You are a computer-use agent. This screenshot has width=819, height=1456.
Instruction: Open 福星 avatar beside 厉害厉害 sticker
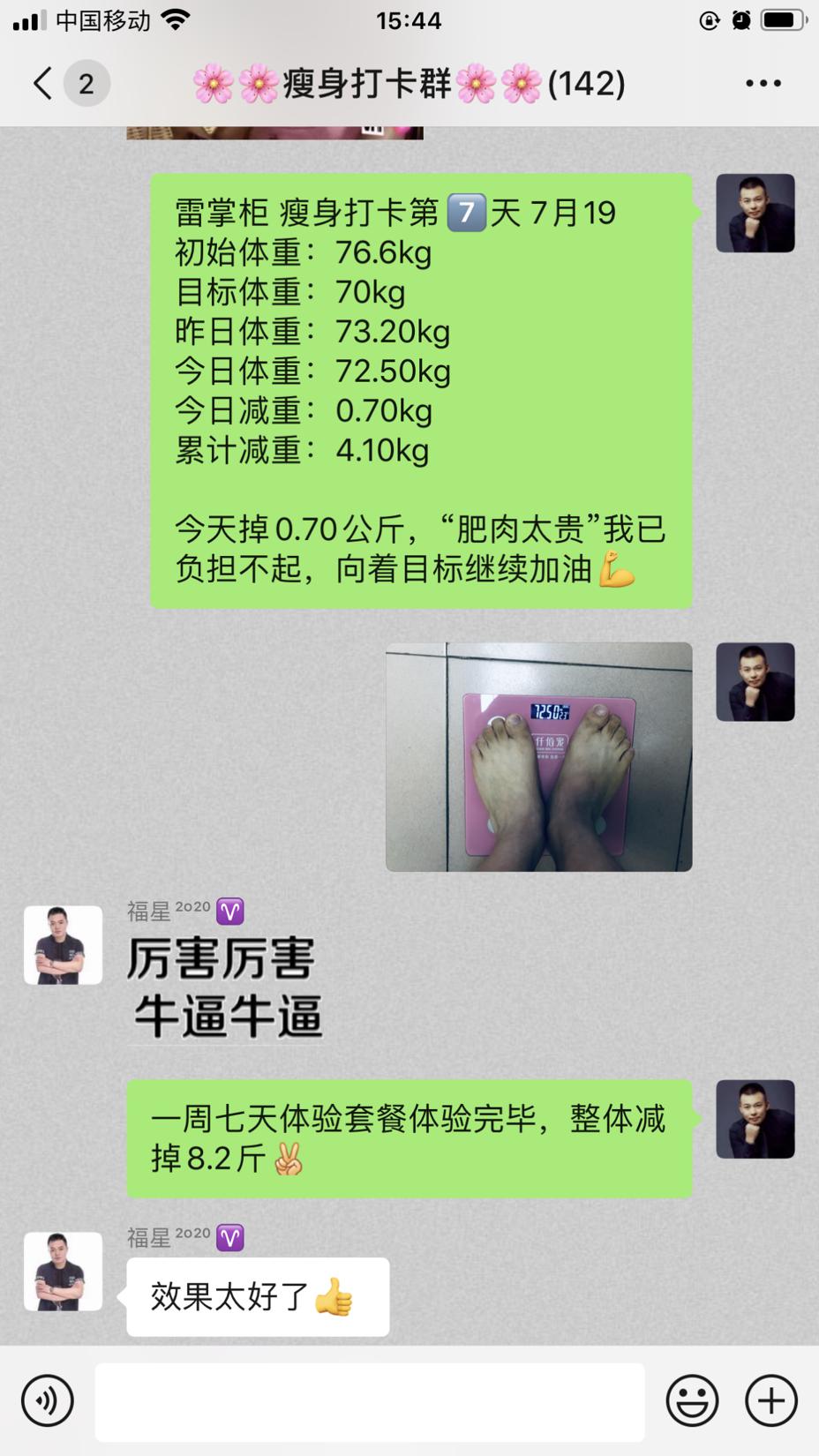point(63,945)
